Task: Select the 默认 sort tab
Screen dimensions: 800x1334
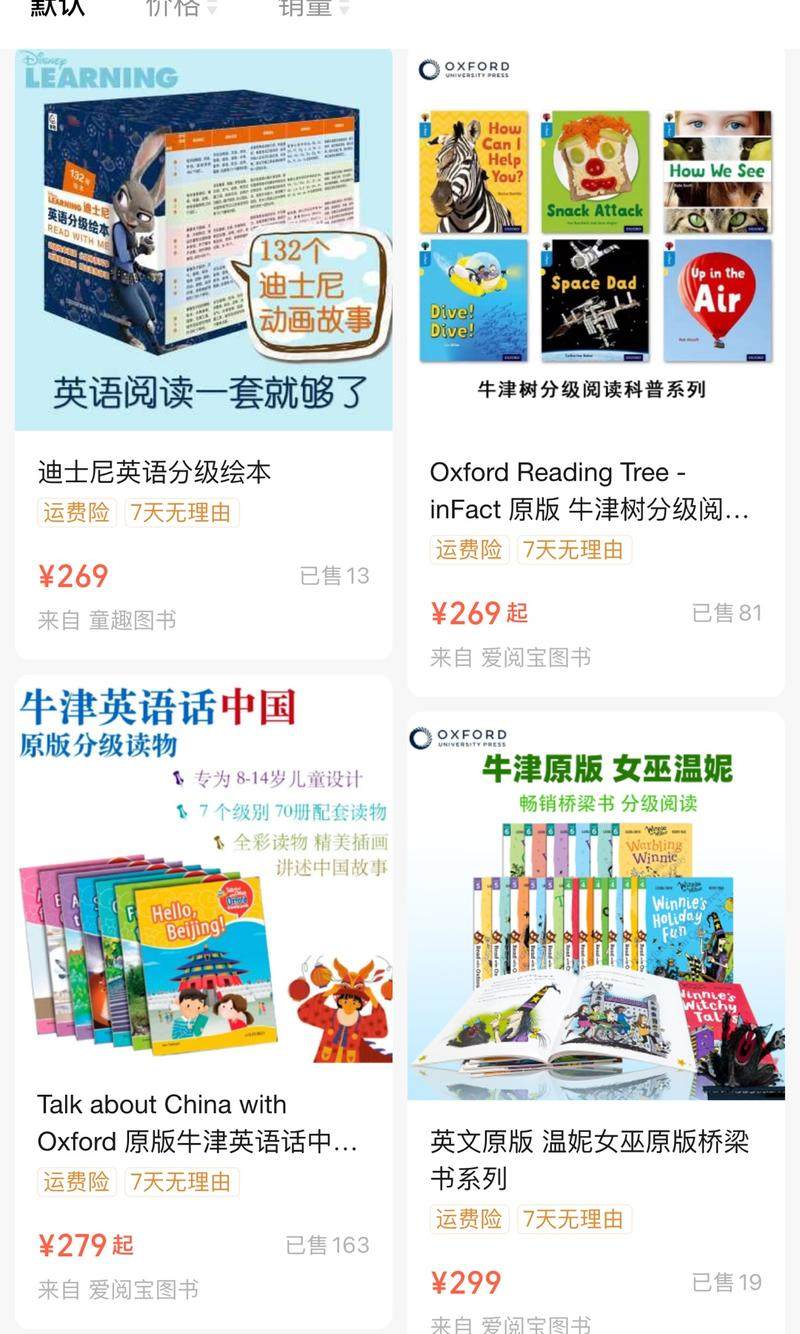Action: (57, 8)
